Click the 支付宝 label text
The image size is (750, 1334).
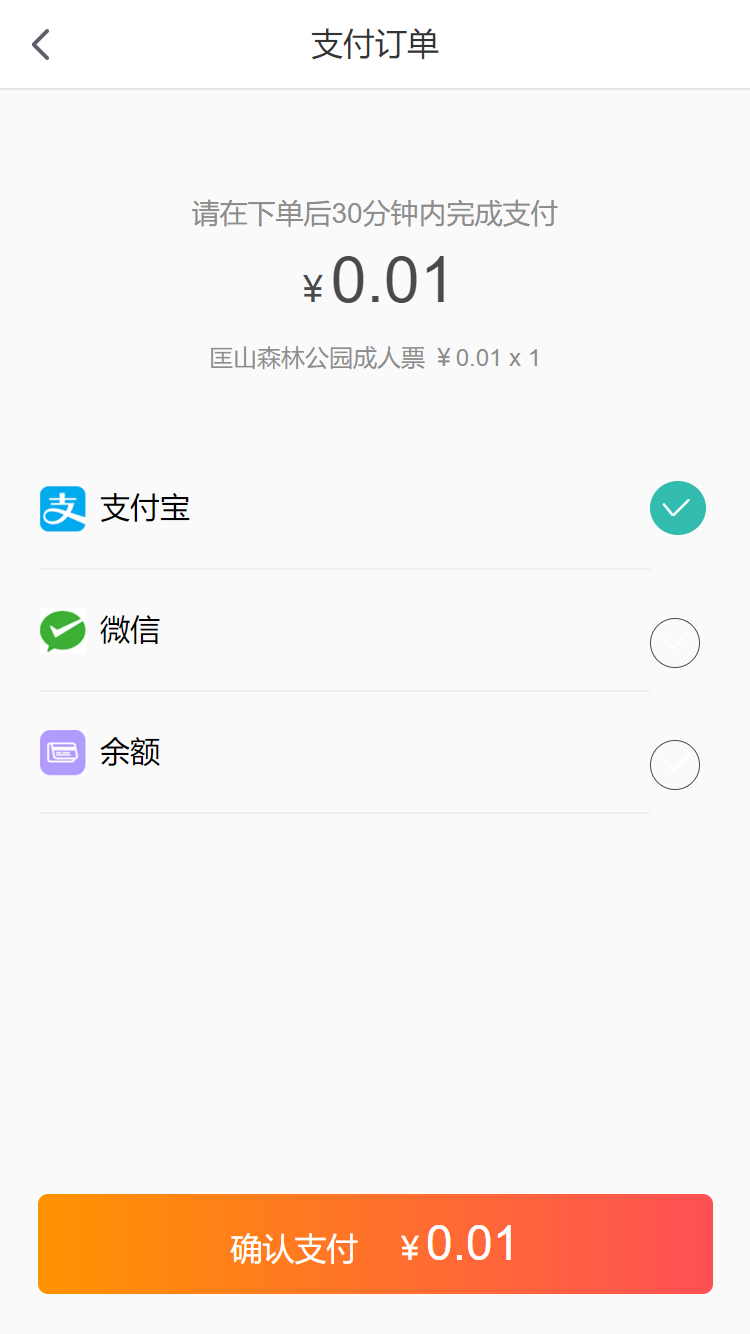[x=145, y=508]
